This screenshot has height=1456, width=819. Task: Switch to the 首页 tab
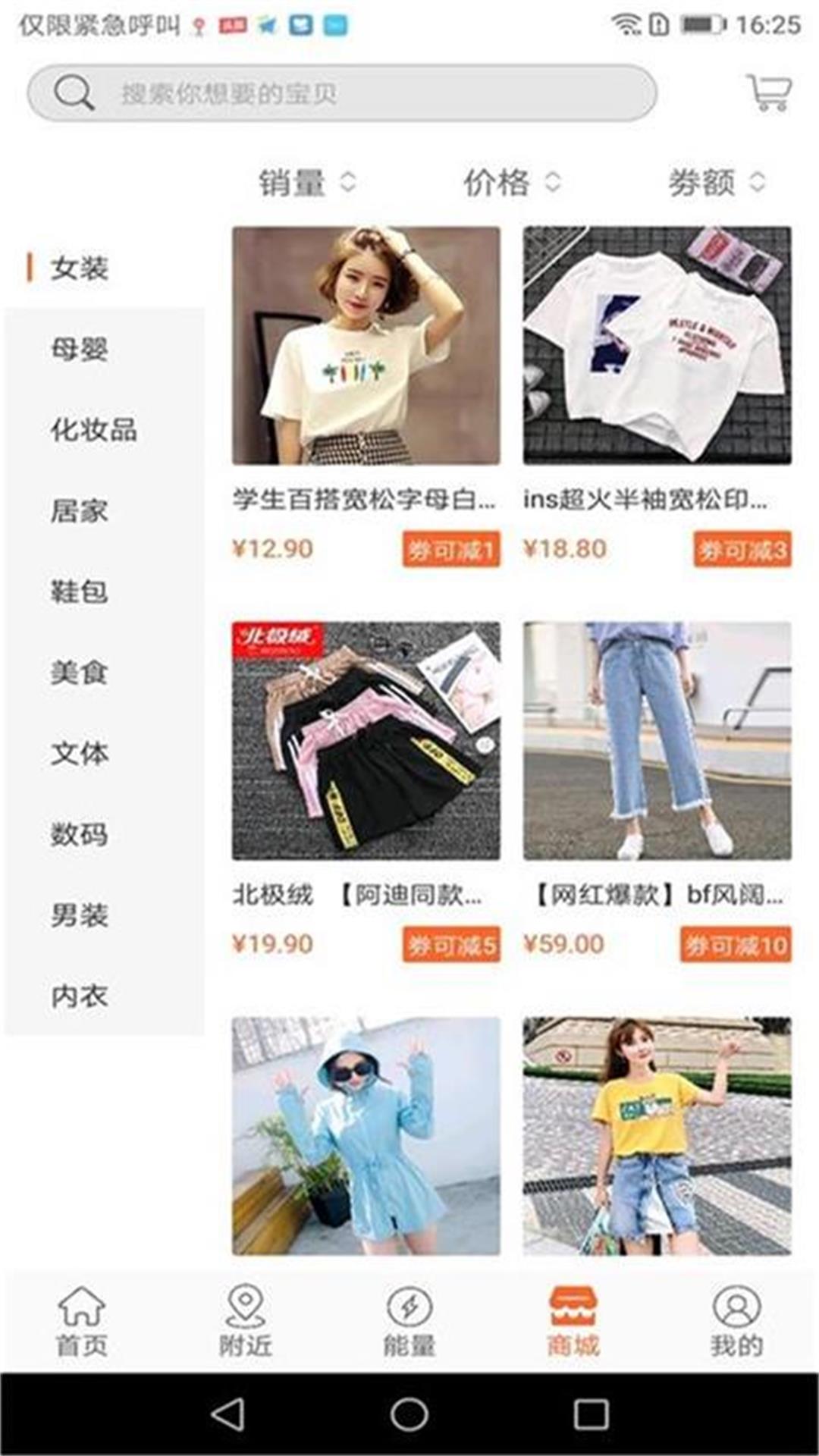click(82, 1322)
